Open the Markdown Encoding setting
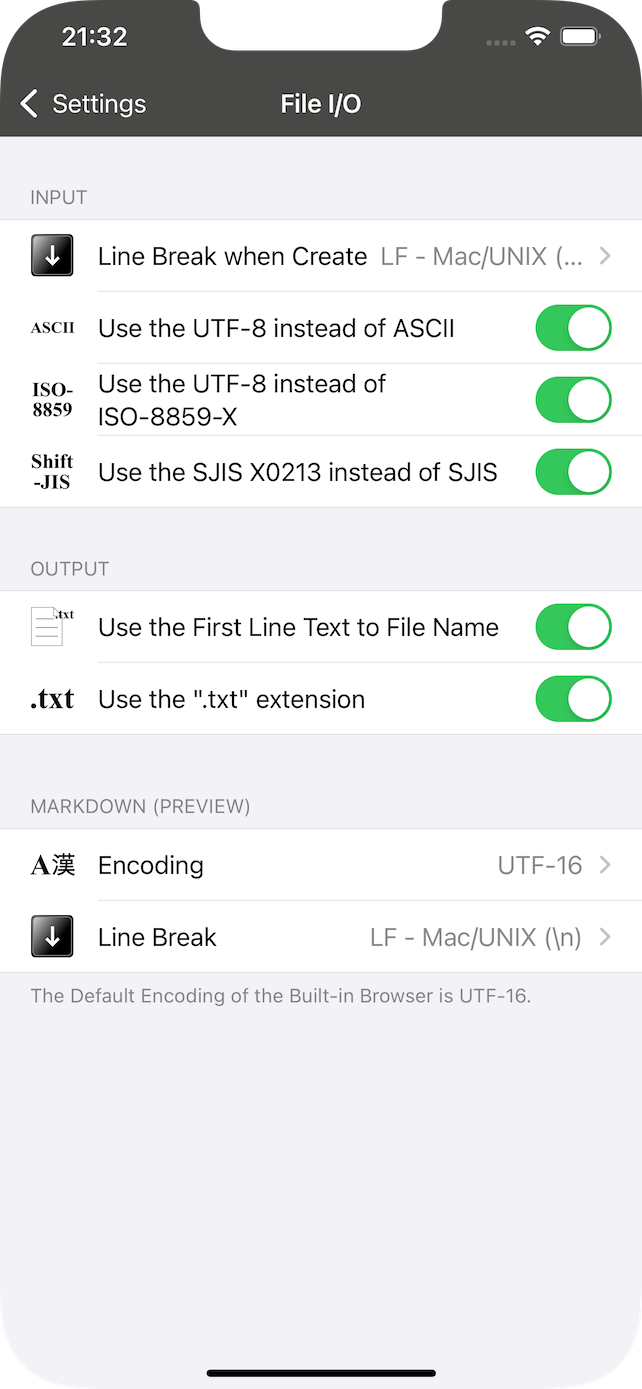Viewport: 642px width, 1389px height. (321, 865)
